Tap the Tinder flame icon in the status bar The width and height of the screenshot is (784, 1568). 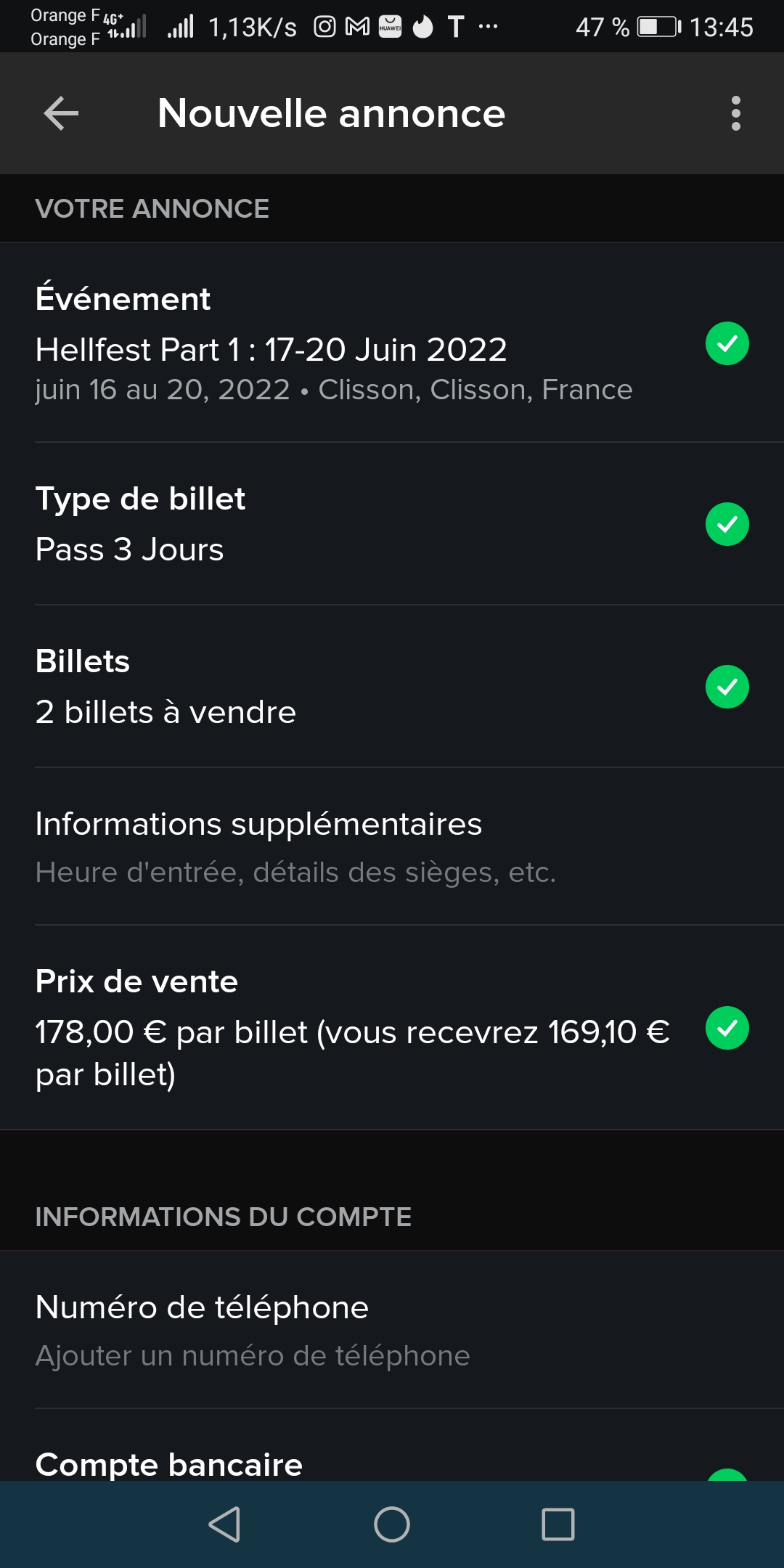click(x=422, y=28)
